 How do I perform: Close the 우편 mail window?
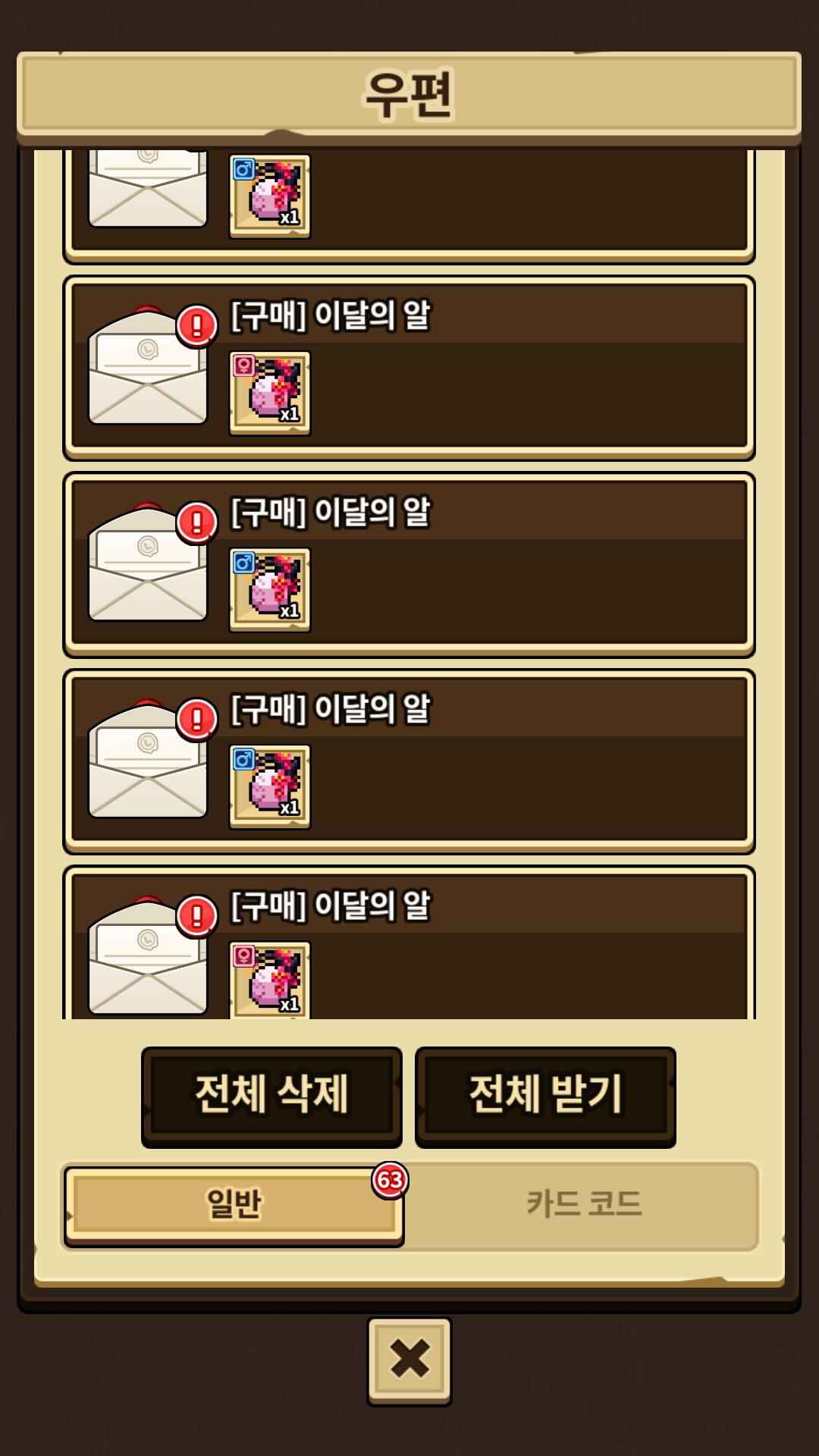click(409, 1360)
